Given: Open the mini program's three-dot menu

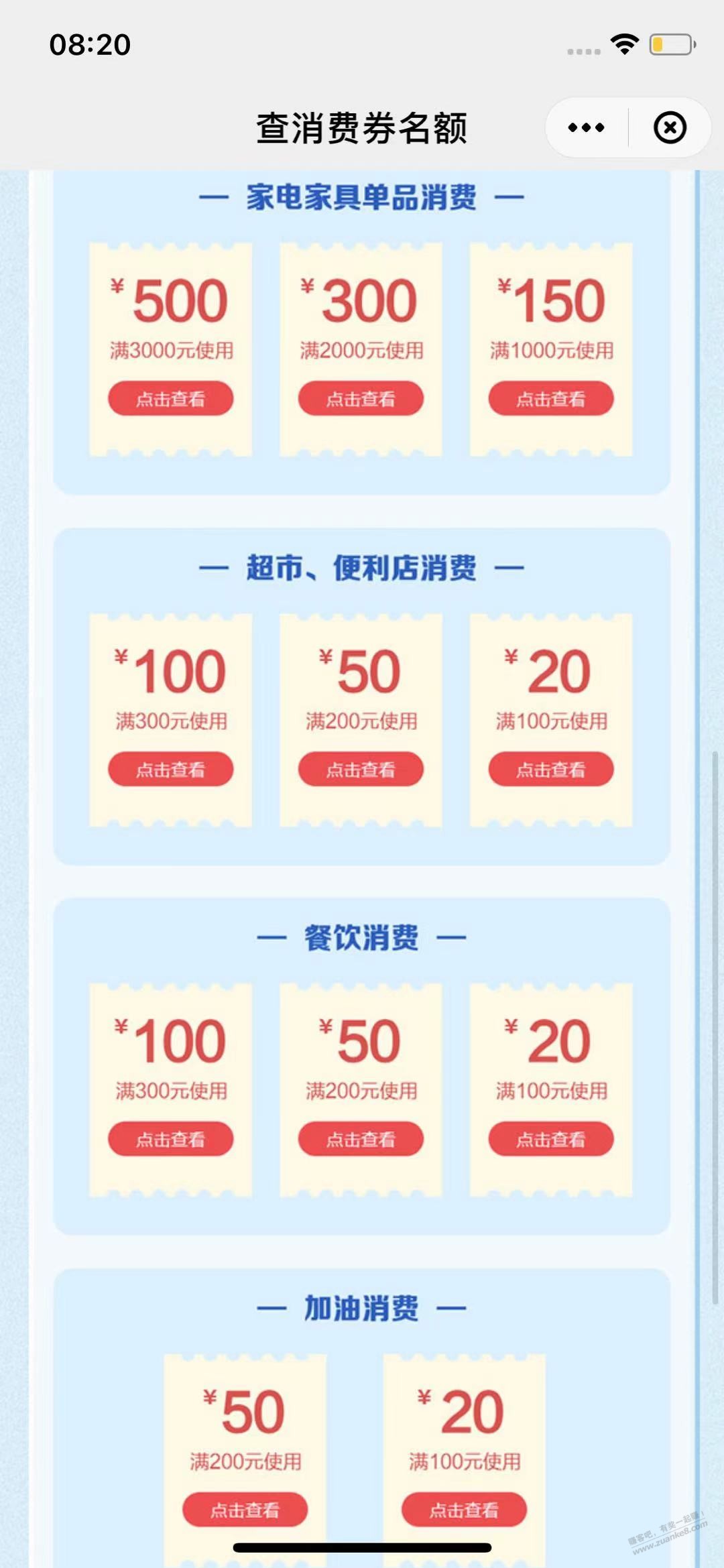Looking at the screenshot, I should pos(586,127).
